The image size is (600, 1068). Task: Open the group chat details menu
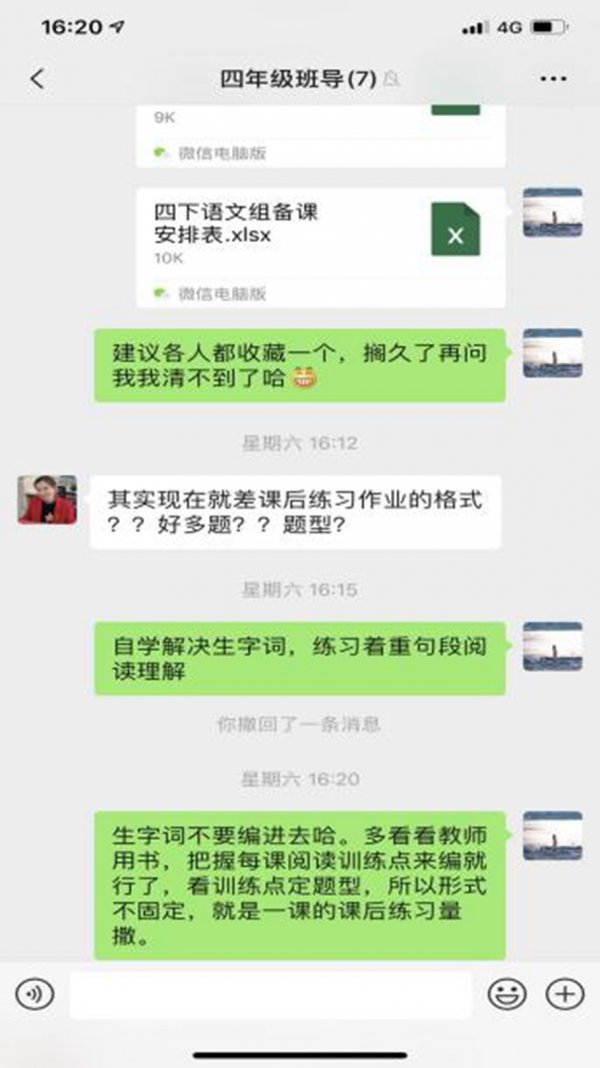click(553, 79)
